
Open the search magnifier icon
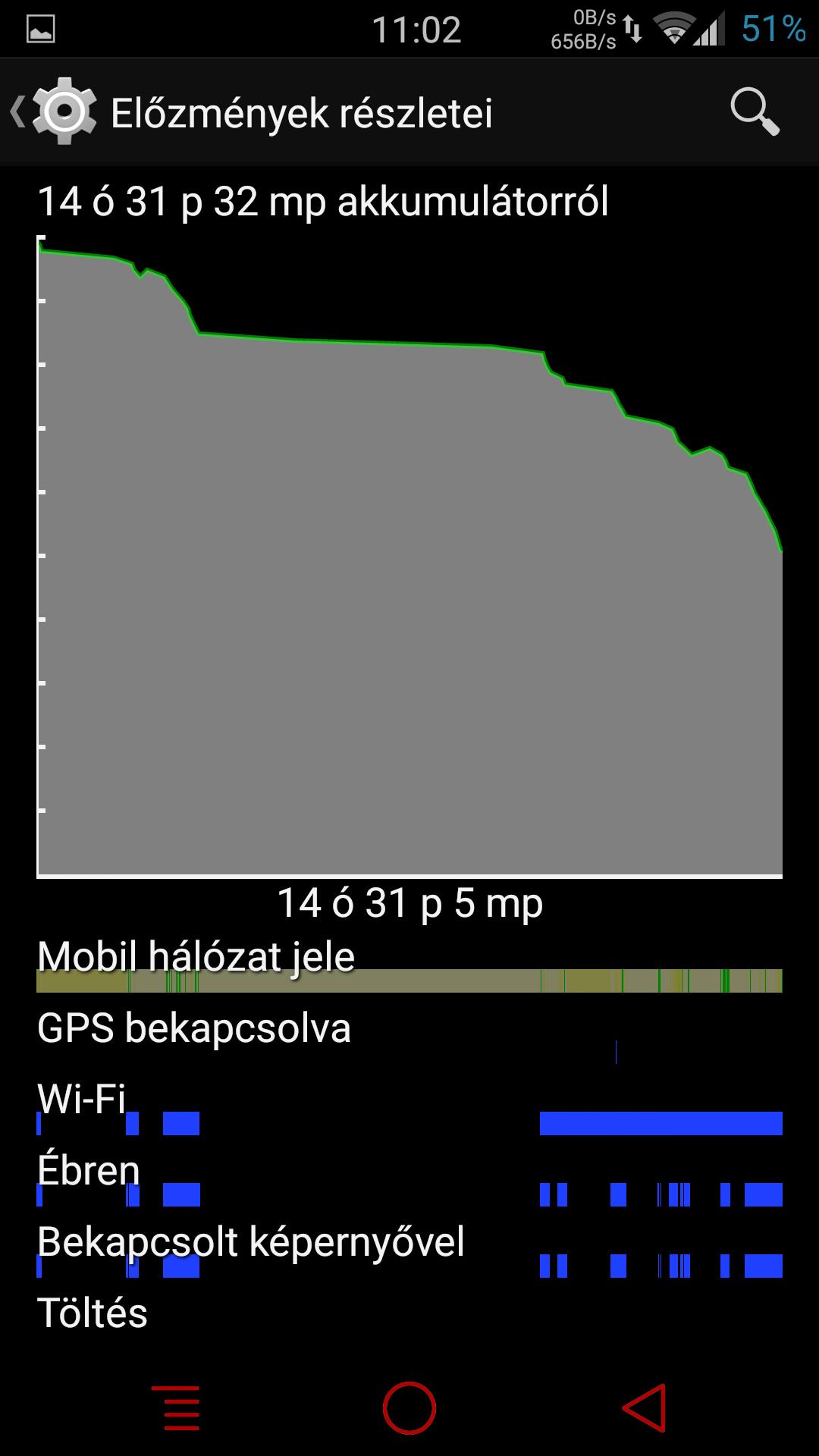click(754, 112)
